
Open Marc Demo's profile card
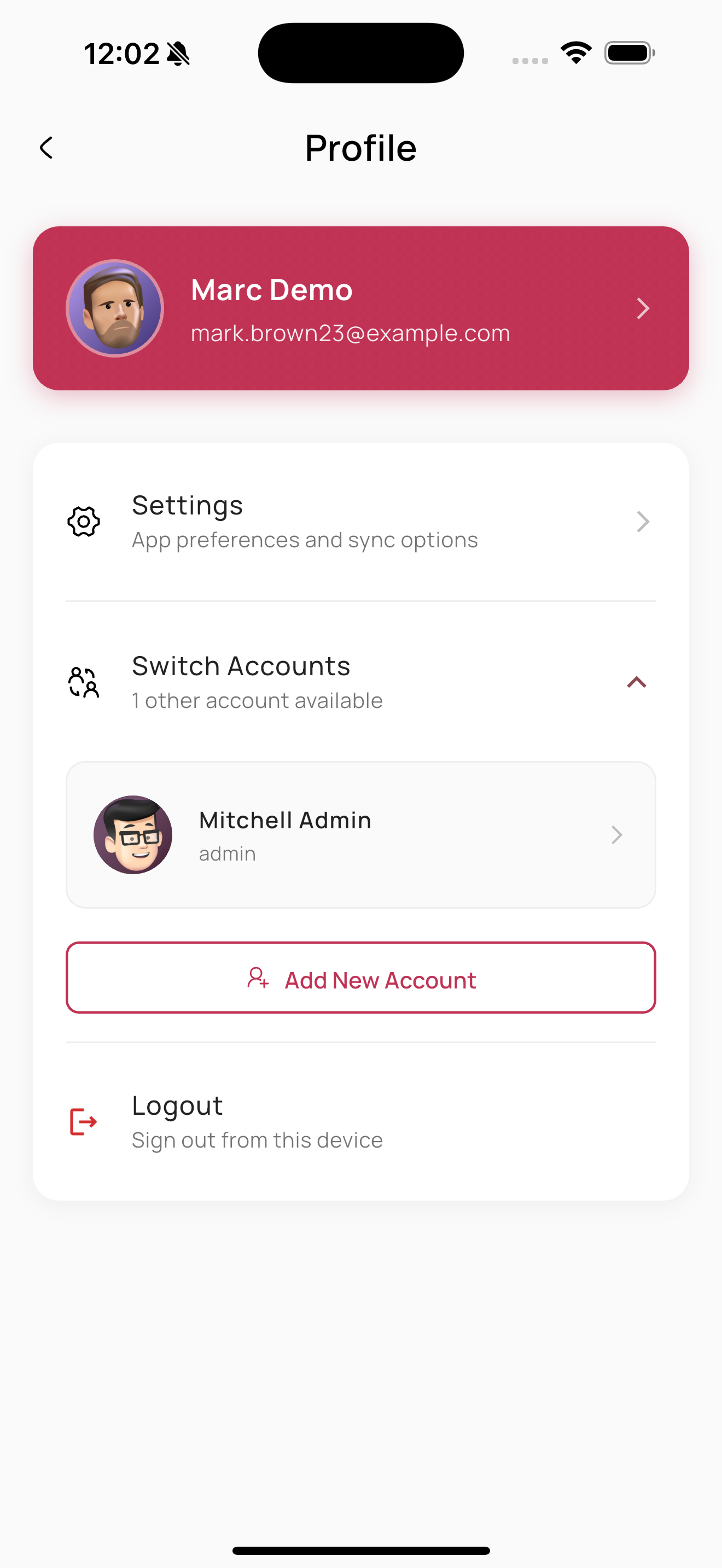360,308
